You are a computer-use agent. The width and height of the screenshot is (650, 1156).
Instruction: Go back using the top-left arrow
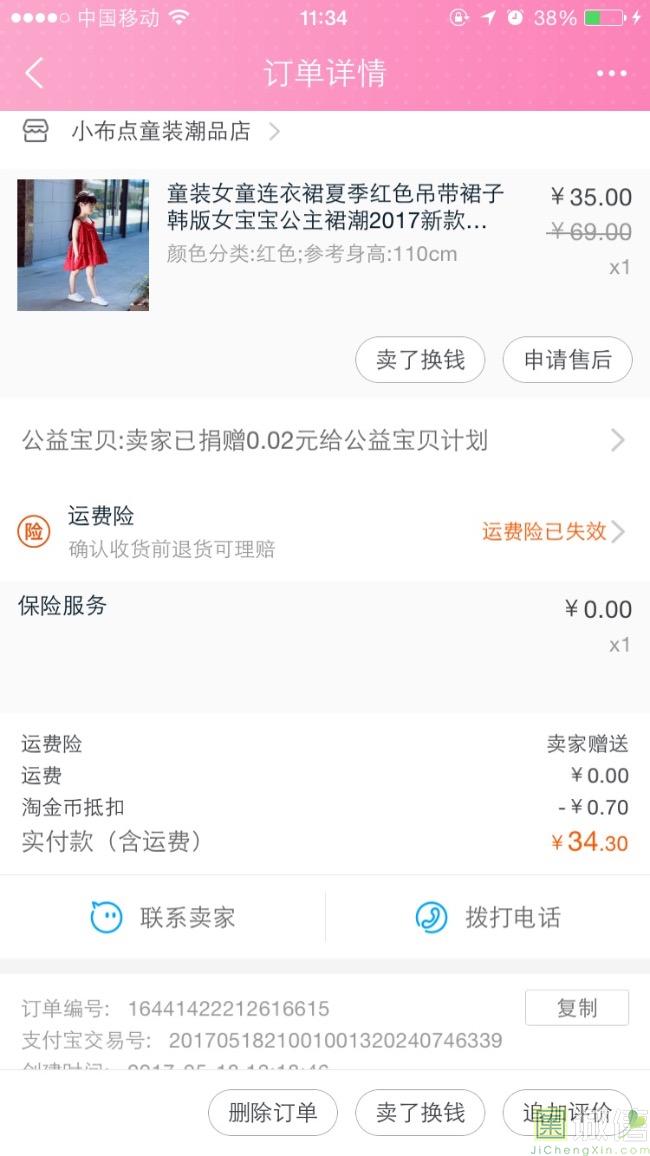point(34,73)
